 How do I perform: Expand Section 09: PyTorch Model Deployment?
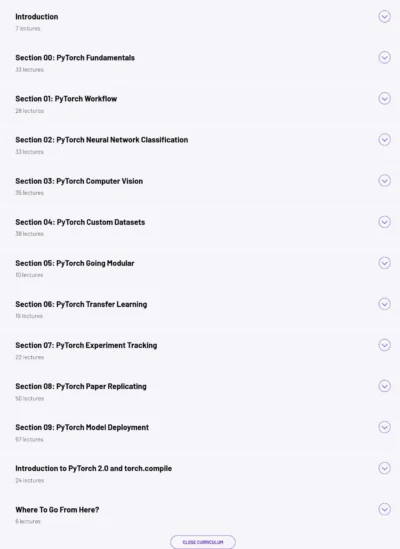pyautogui.click(x=384, y=427)
